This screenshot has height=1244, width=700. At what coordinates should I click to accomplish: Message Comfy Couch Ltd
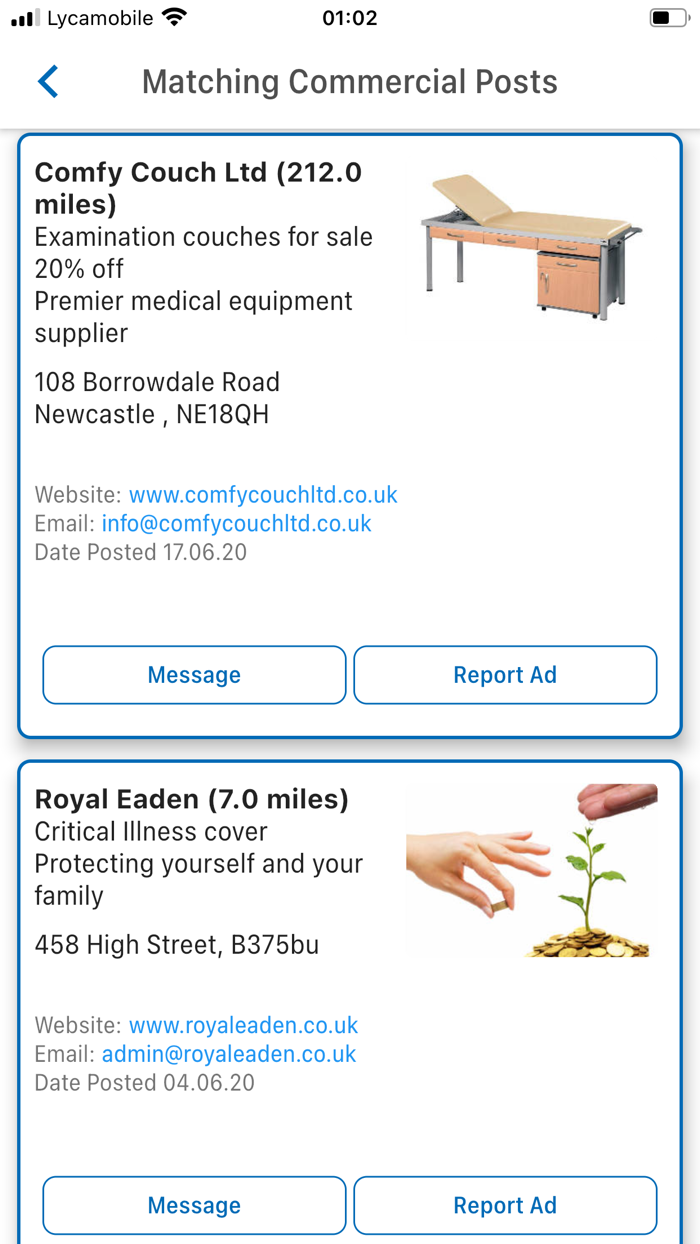tap(194, 675)
